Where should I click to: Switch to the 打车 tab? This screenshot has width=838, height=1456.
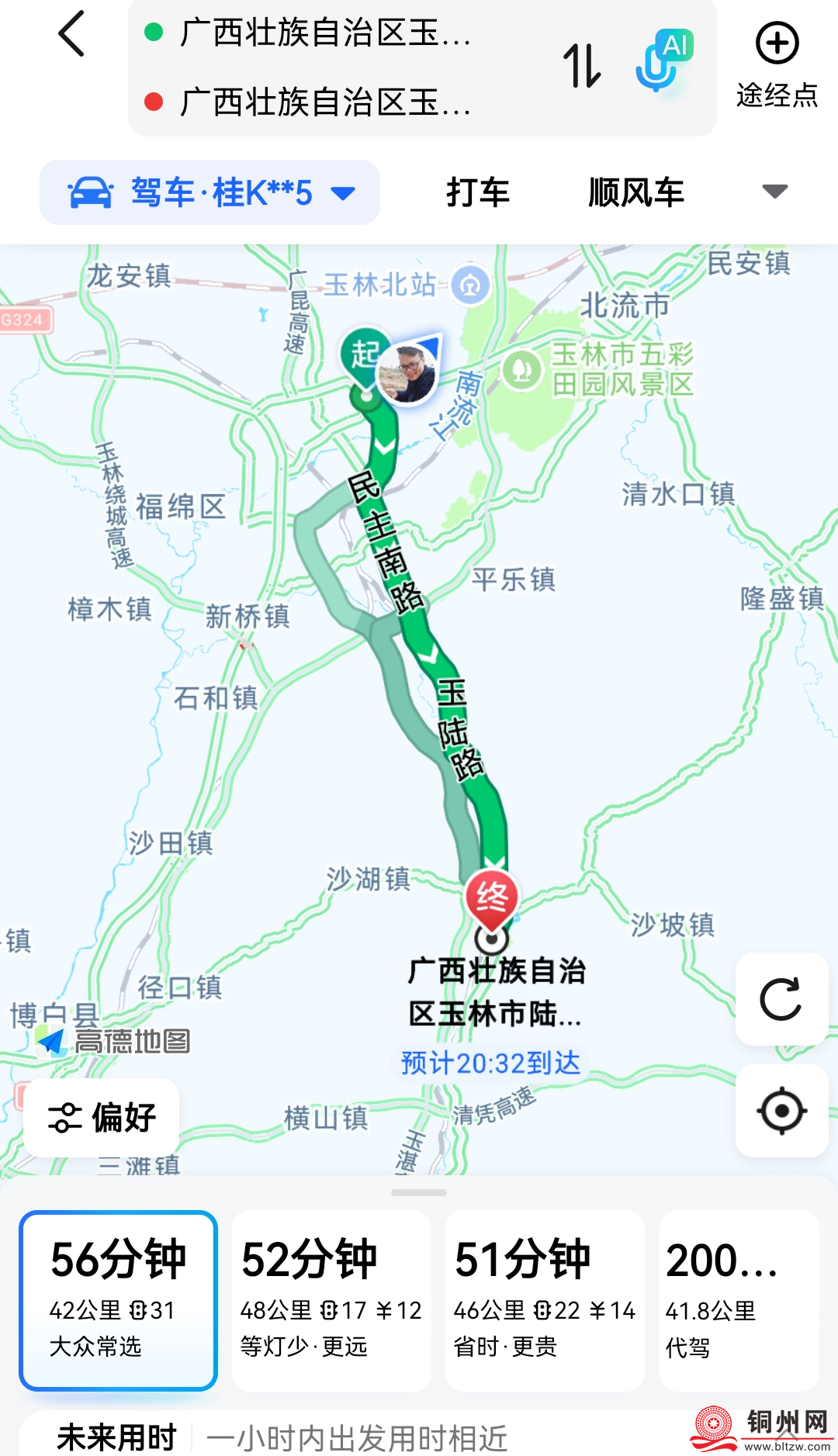[478, 192]
